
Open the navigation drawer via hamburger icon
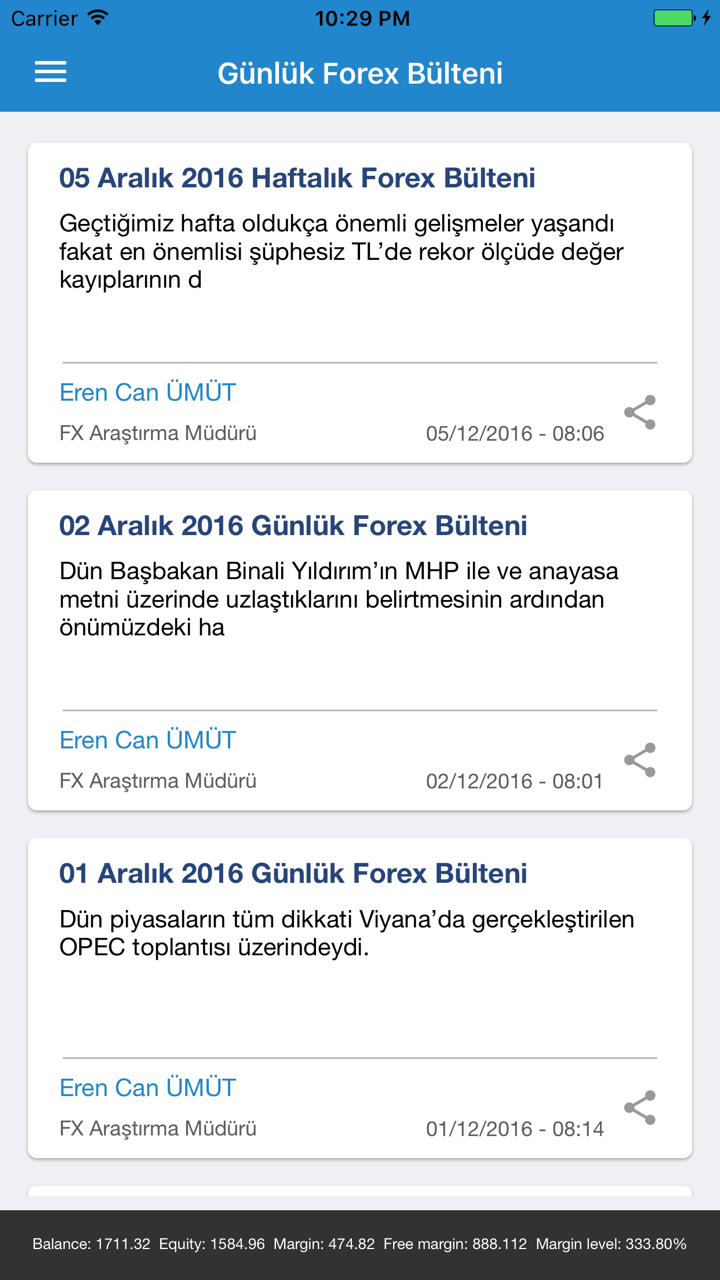point(49,72)
